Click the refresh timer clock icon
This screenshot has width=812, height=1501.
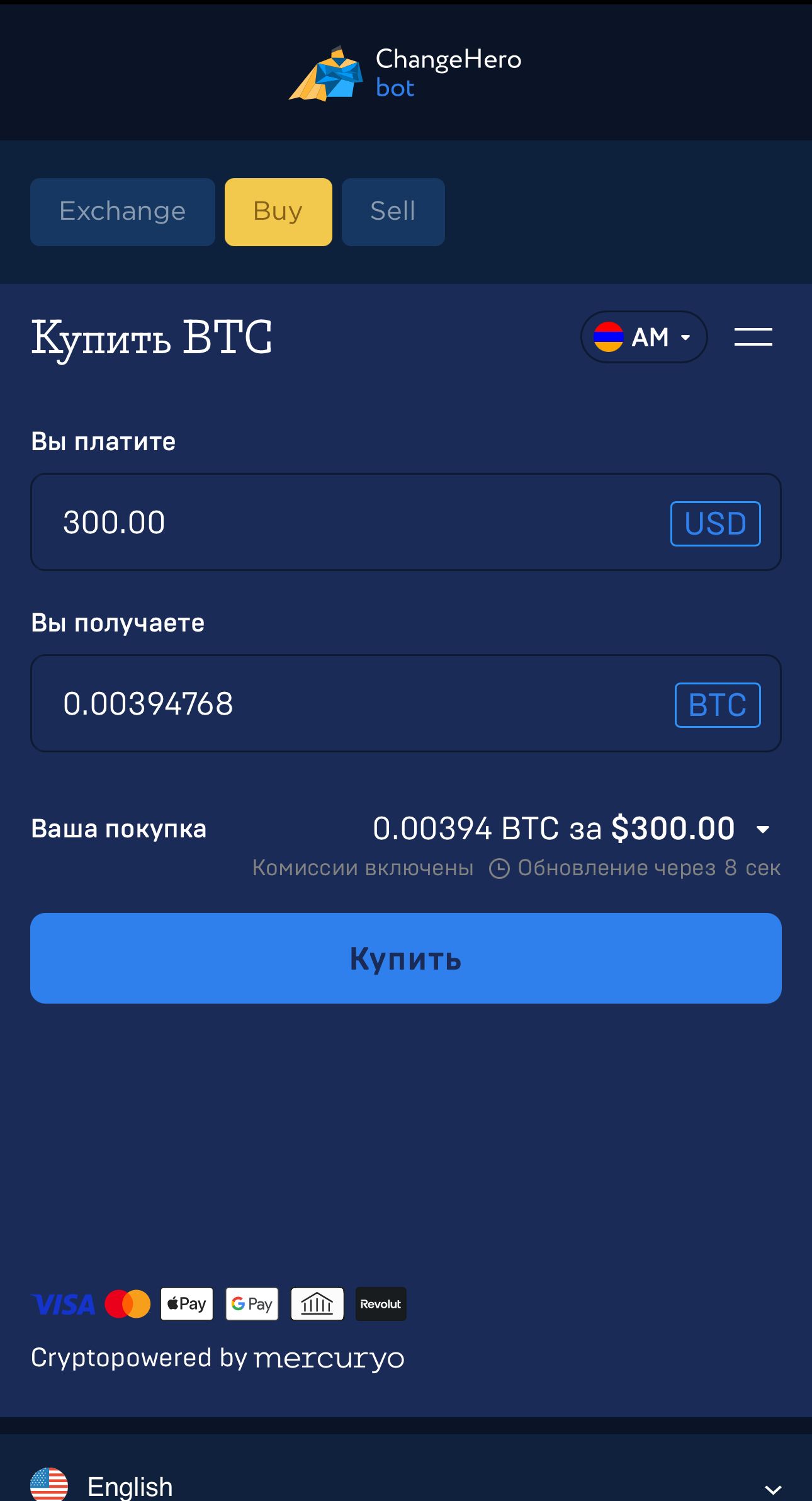[499, 868]
